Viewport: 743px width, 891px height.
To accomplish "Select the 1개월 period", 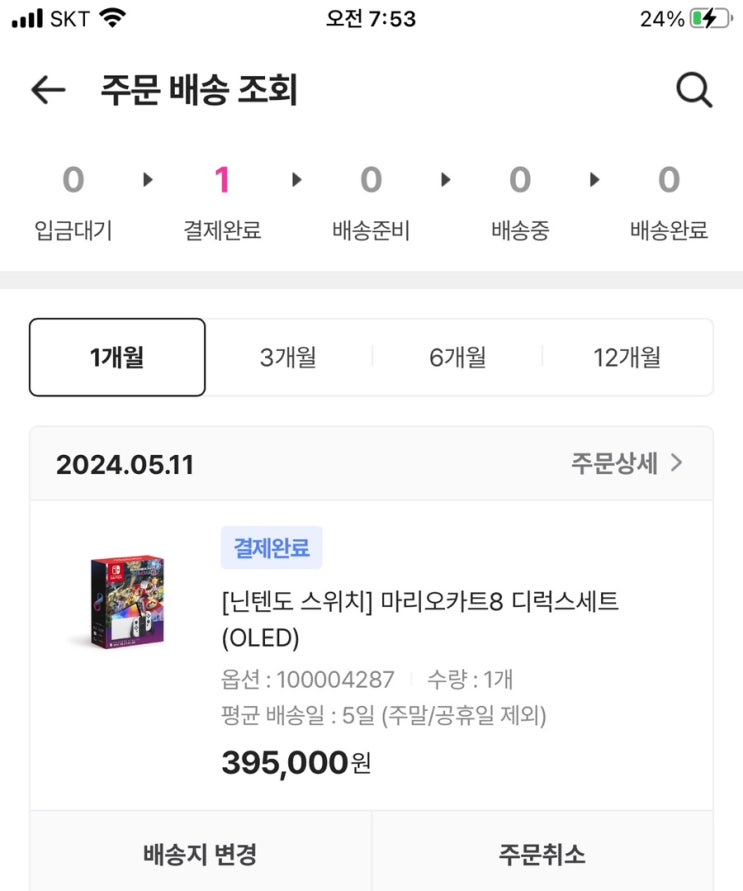I will [117, 357].
